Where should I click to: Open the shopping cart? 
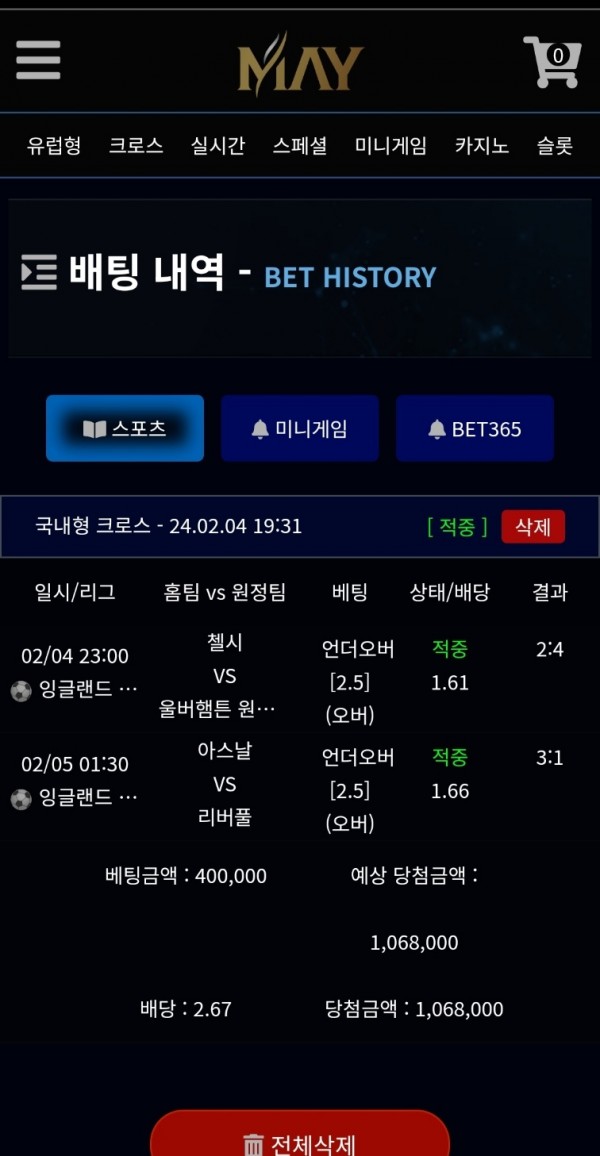point(551,62)
